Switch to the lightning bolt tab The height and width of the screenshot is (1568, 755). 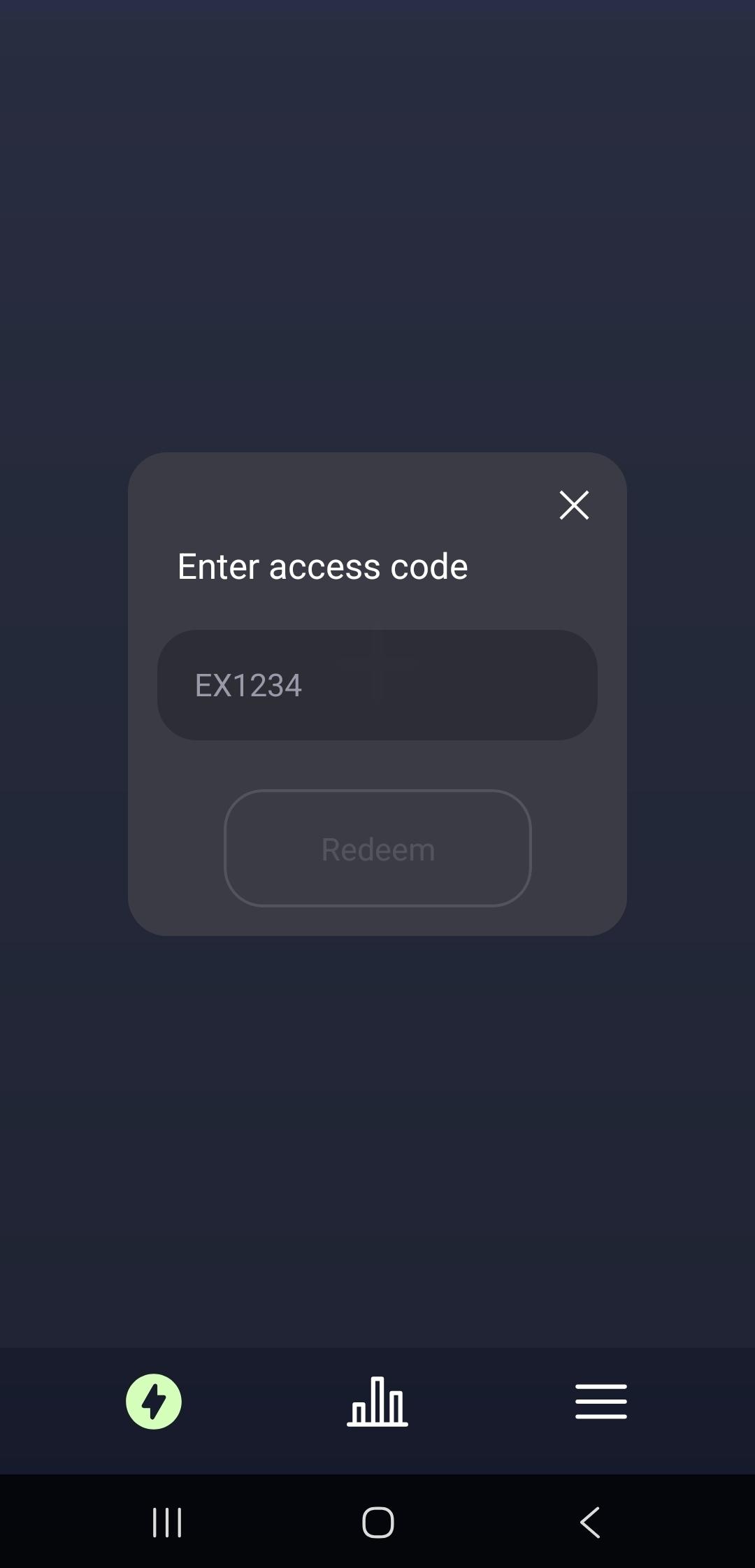click(154, 1402)
